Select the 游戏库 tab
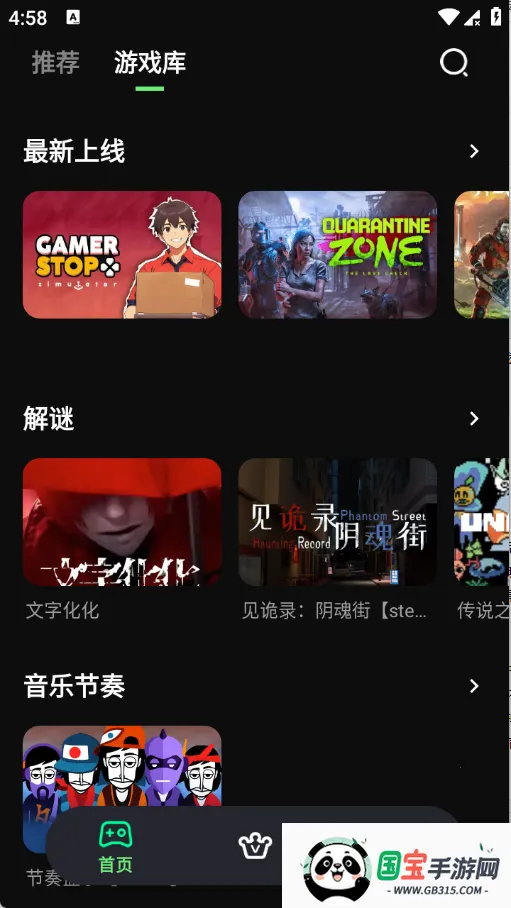The image size is (511, 908). [x=149, y=62]
